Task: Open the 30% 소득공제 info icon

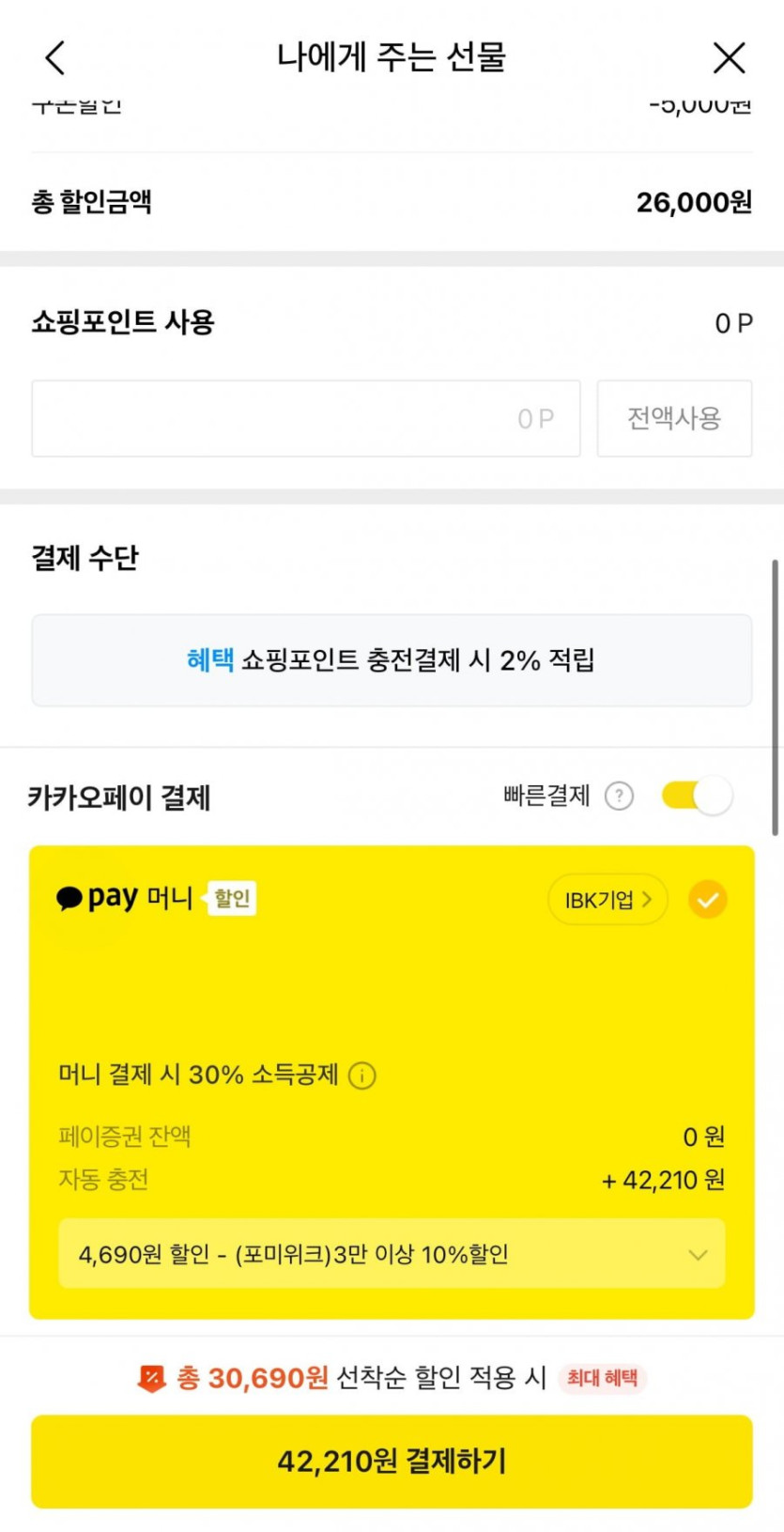Action: tap(362, 1075)
